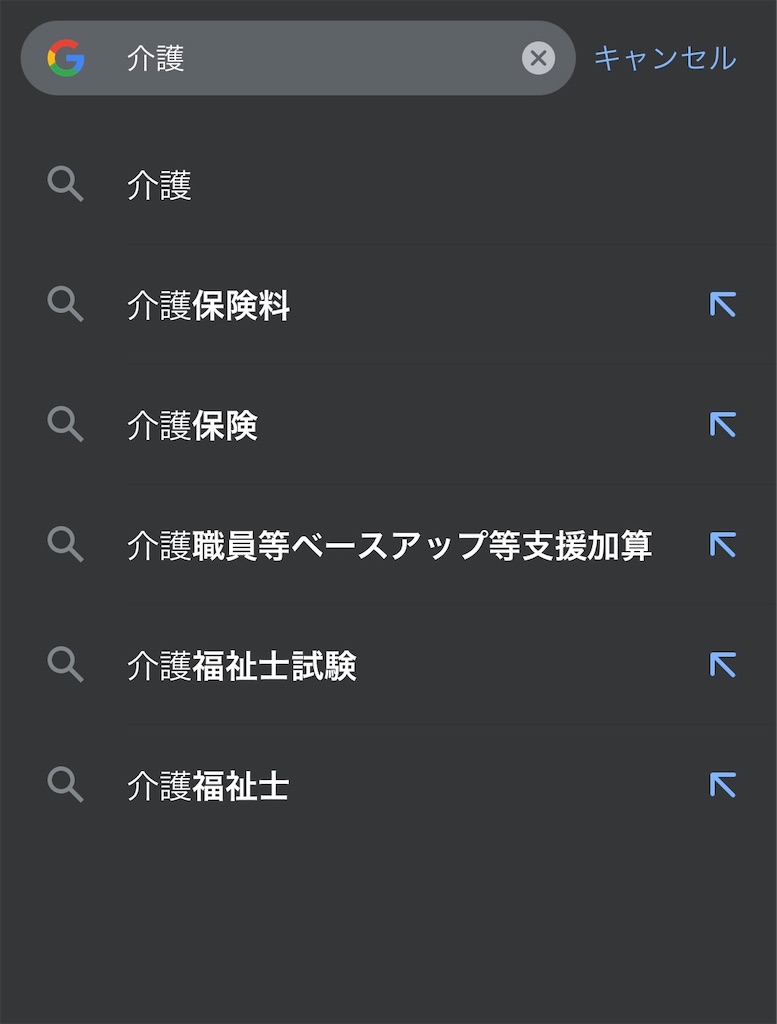The height and width of the screenshot is (1024, 777).
Task: Insert 介護福祉士 using its diagonal arrow
Action: tap(722, 785)
